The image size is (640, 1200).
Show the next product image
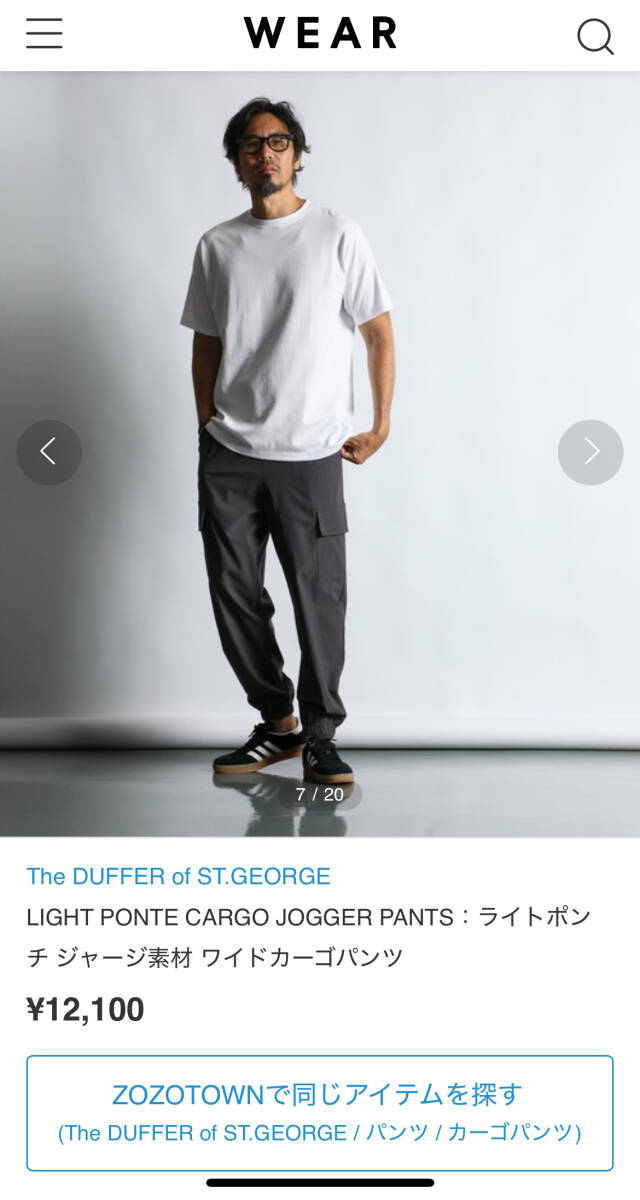pyautogui.click(x=590, y=452)
